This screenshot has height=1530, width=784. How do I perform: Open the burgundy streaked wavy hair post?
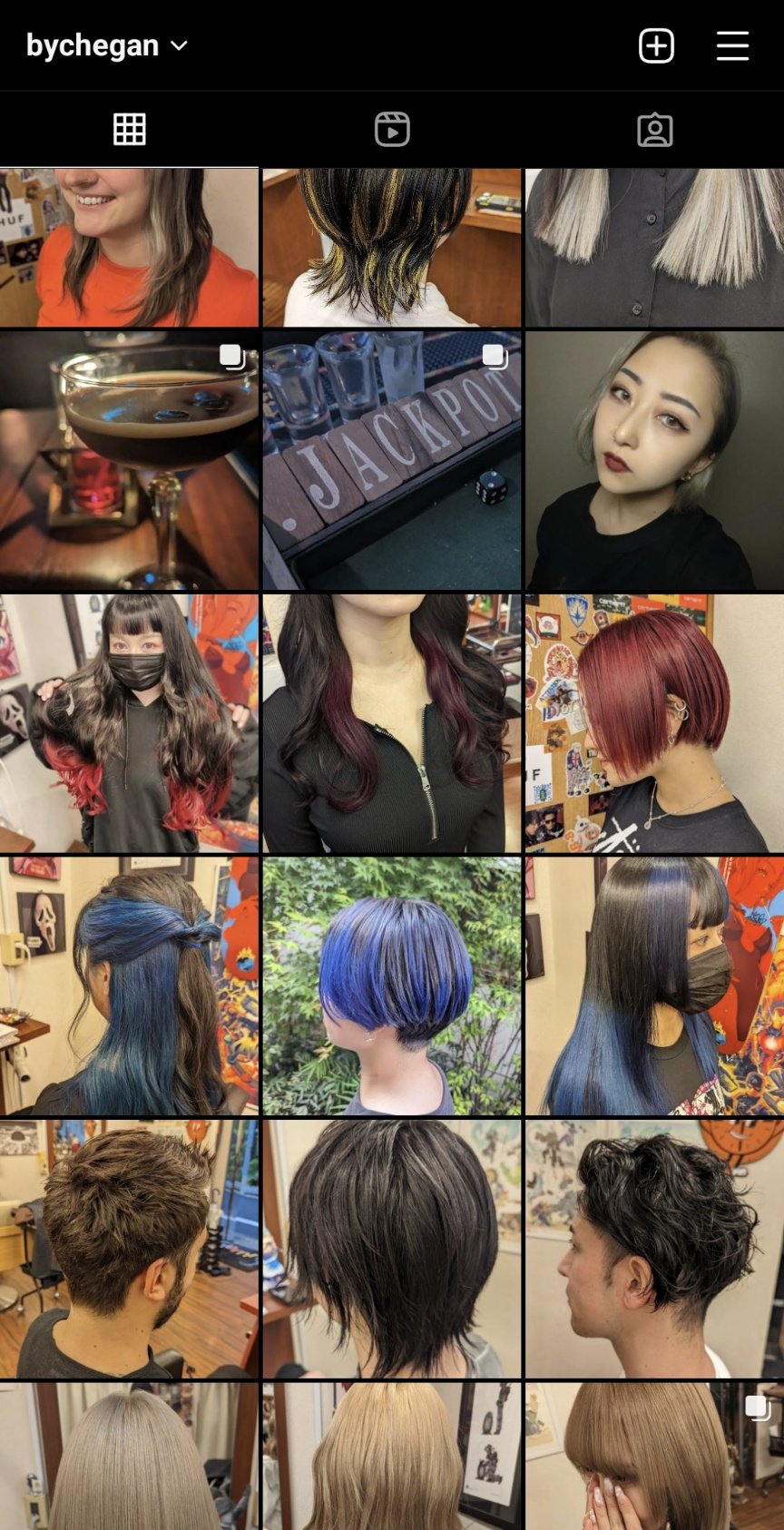[x=392, y=723]
